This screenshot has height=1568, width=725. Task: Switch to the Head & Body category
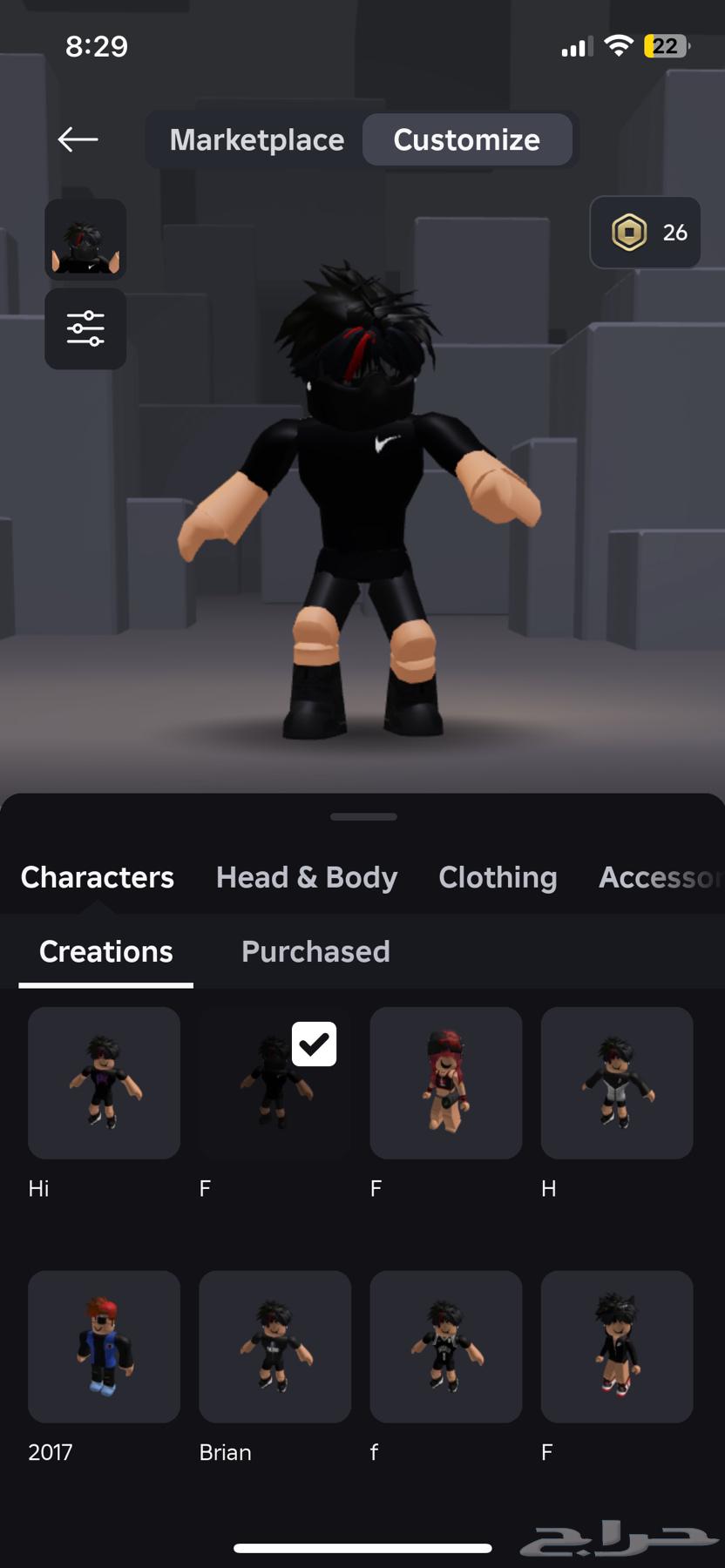[306, 877]
